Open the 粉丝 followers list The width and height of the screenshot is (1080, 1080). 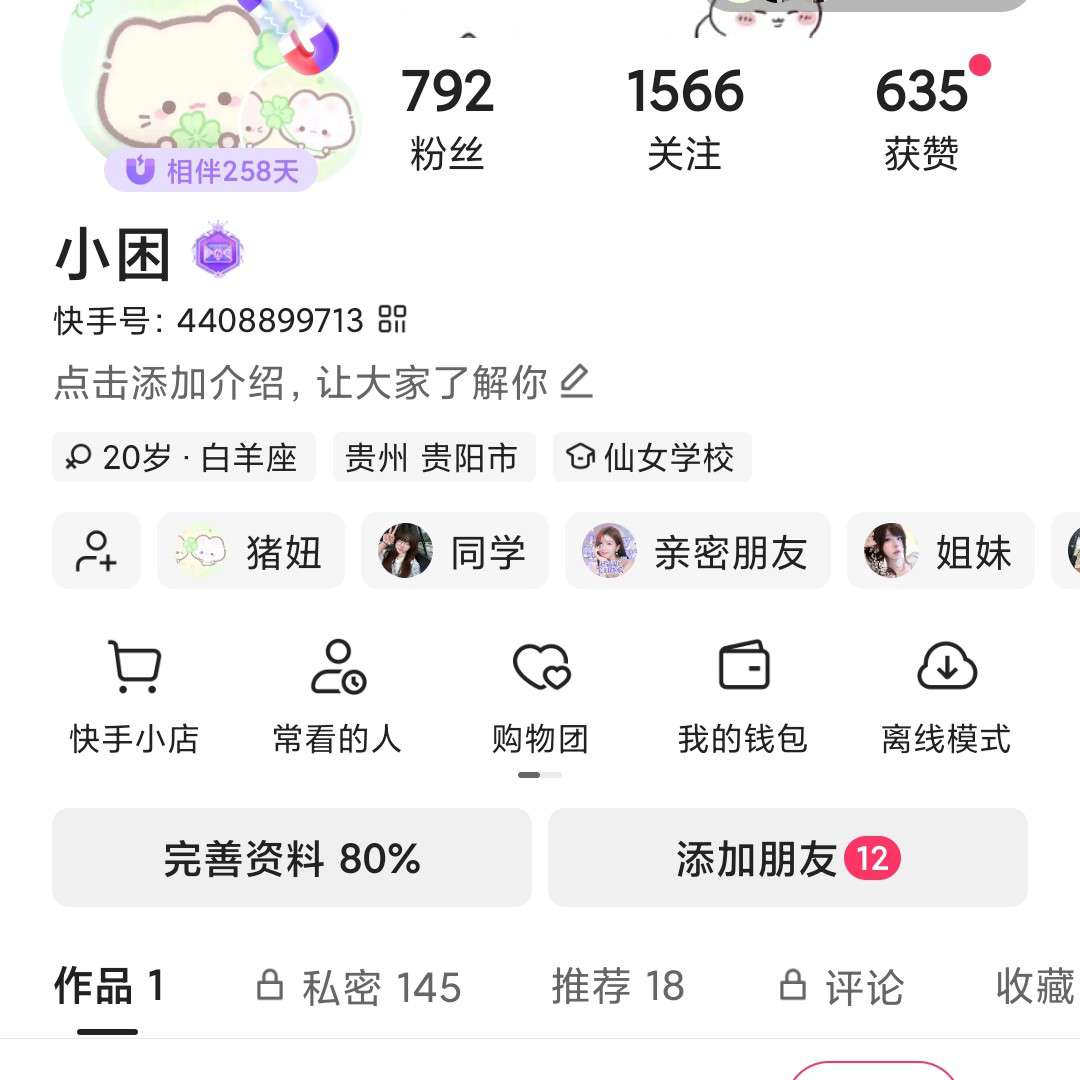click(x=447, y=118)
